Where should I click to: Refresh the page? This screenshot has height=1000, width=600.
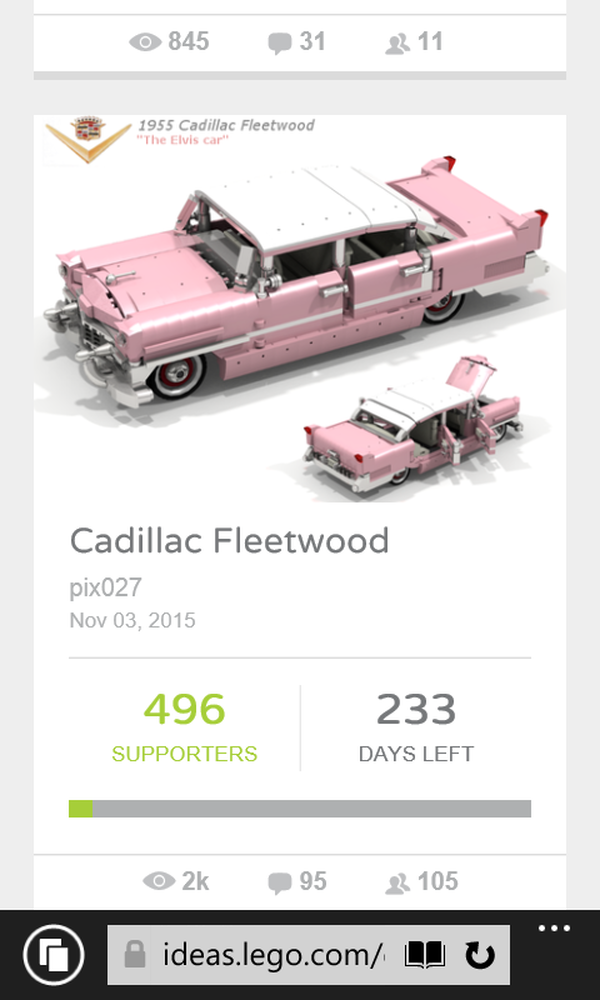pos(480,956)
